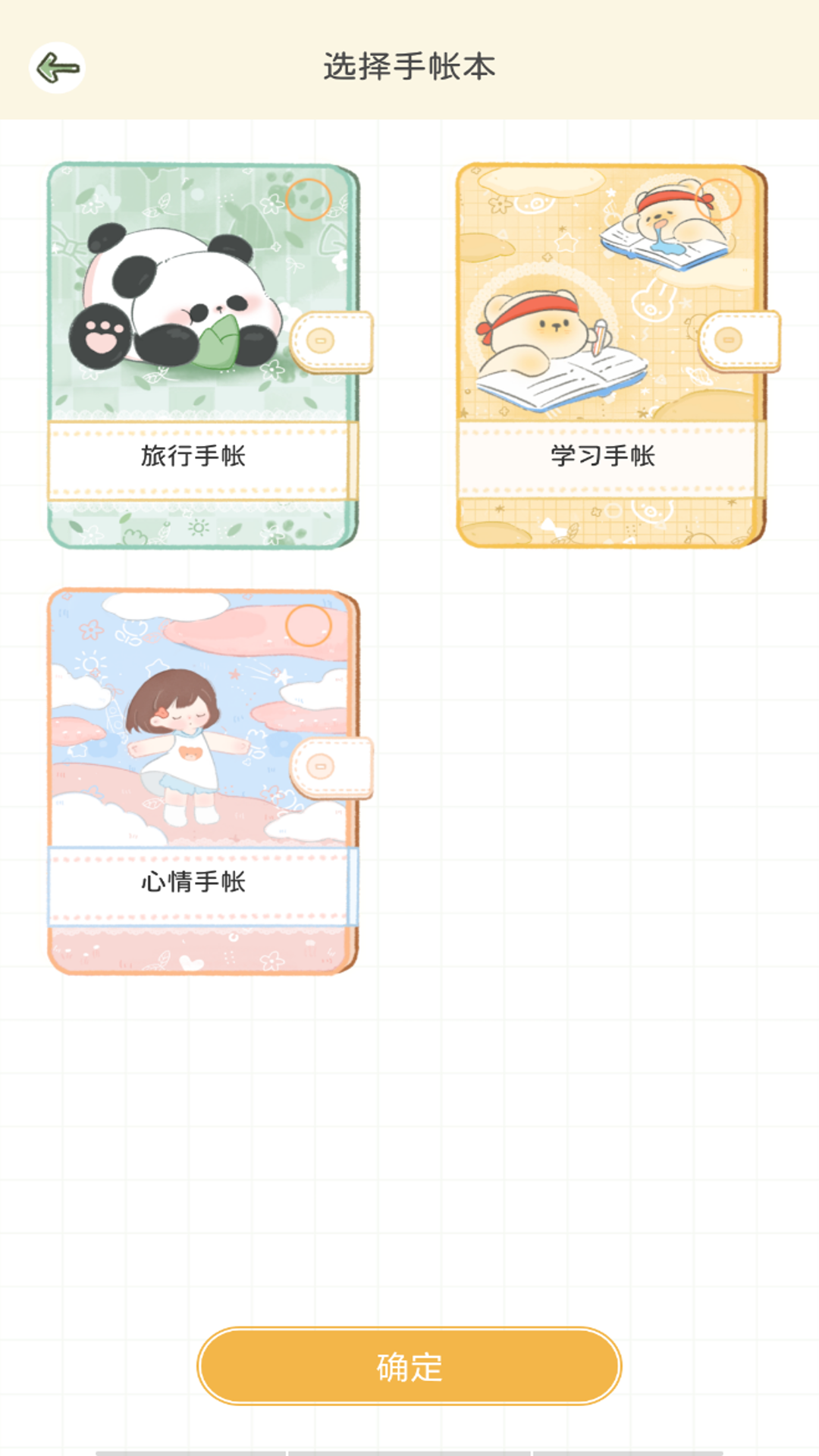
Task: Pick the 心情手帐 notebook
Action: click(202, 781)
